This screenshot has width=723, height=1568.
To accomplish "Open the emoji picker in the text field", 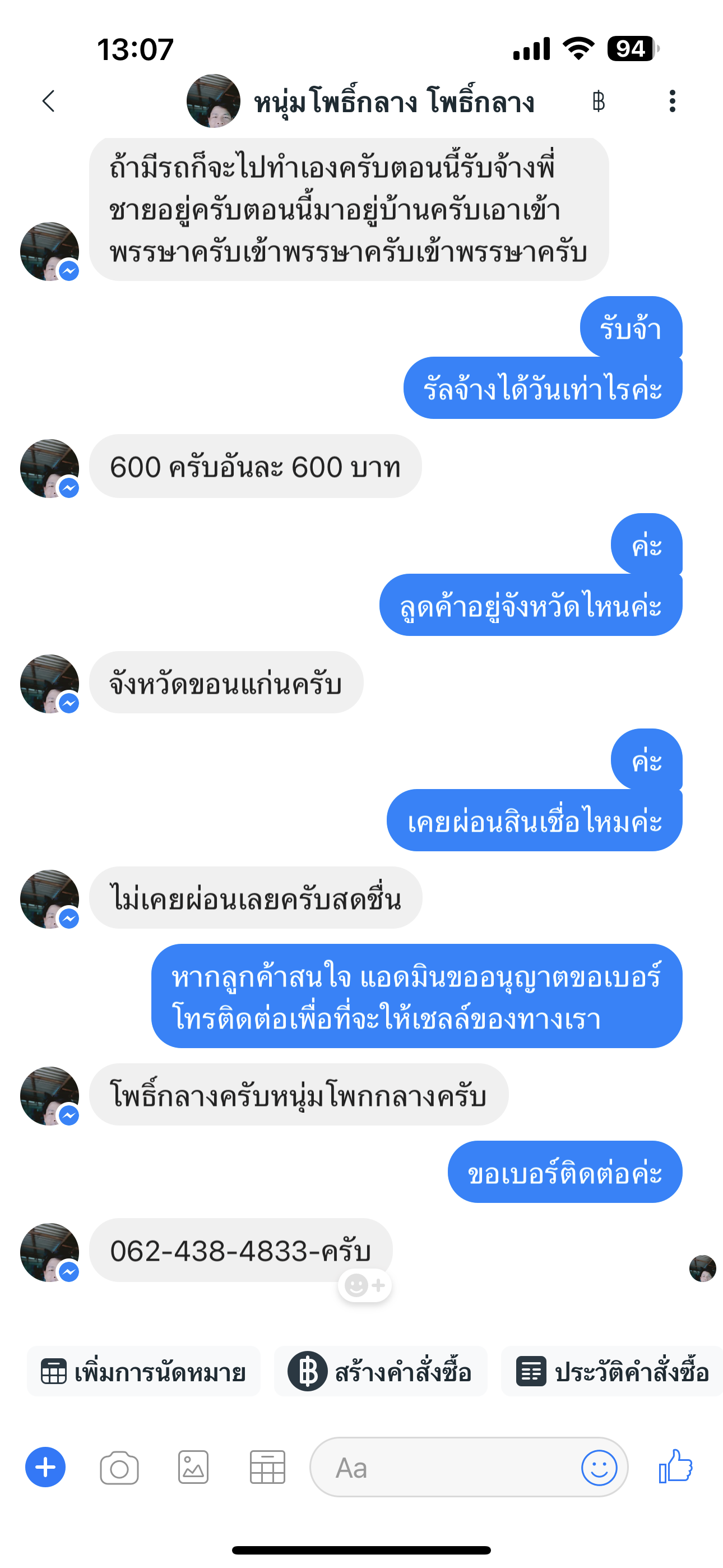I will [599, 1468].
